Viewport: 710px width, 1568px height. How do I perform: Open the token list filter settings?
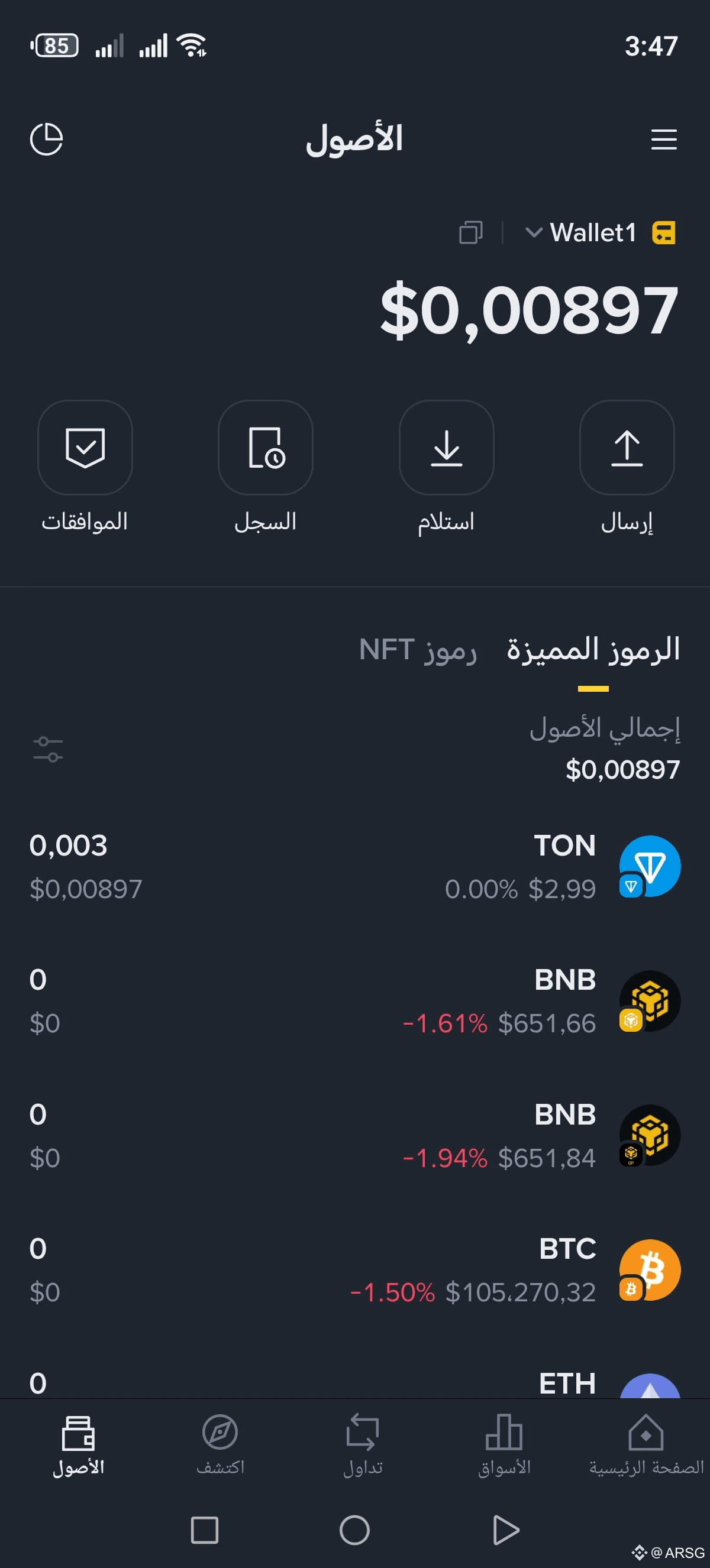(48, 749)
